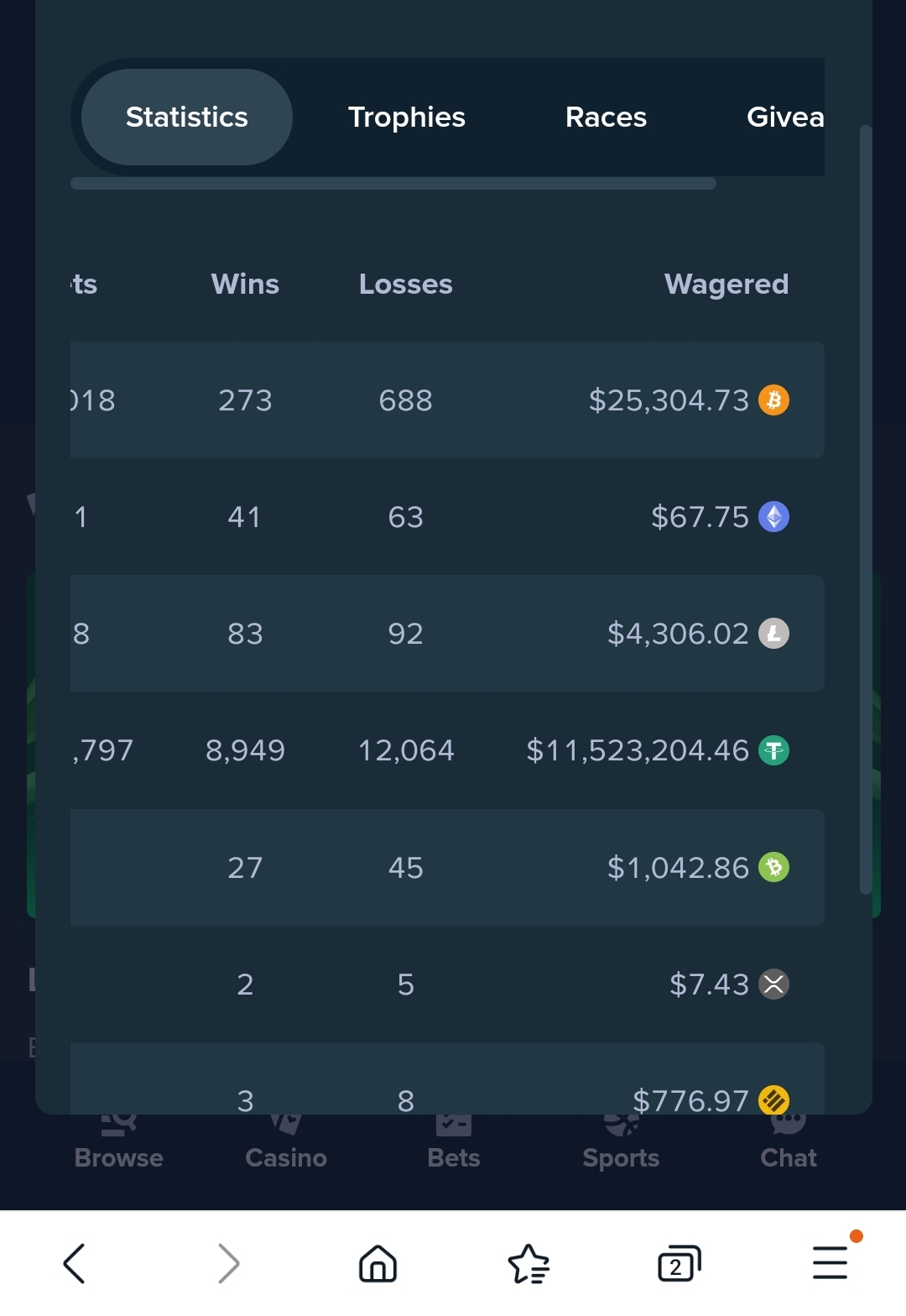
Task: Switch to the Giveaways tab
Action: [x=785, y=117]
